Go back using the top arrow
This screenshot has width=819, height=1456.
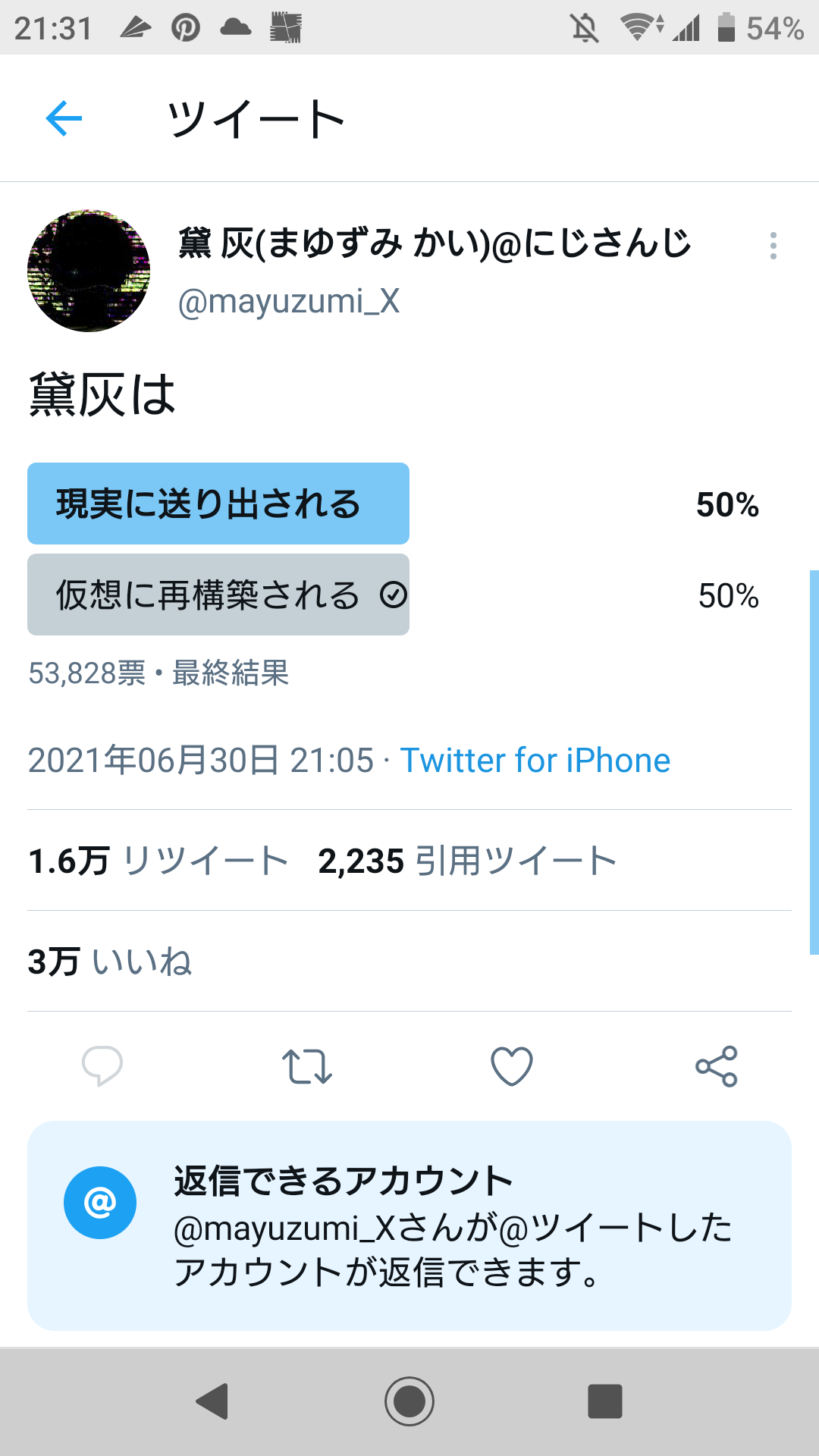(x=64, y=118)
